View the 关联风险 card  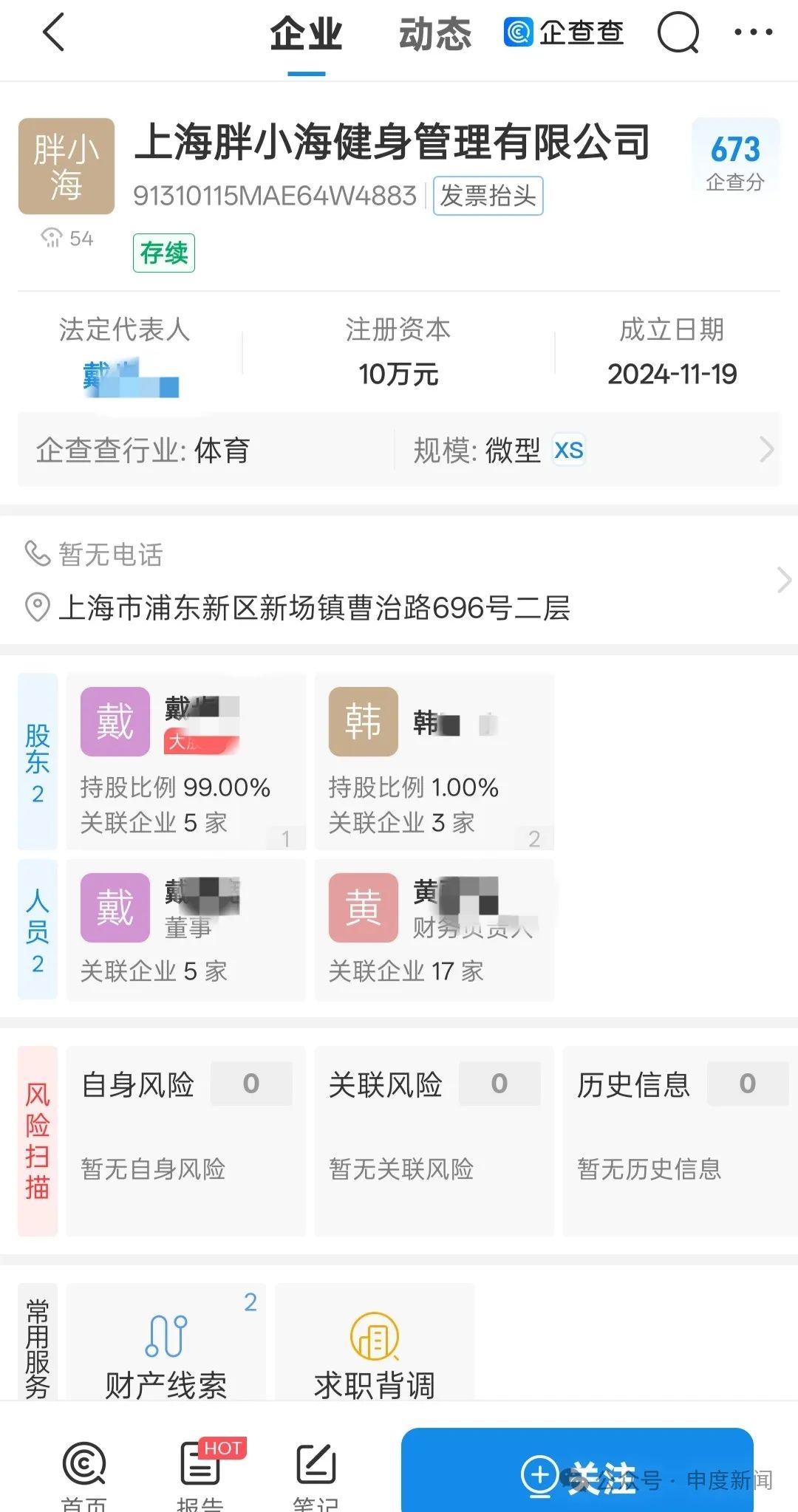pos(434,1140)
